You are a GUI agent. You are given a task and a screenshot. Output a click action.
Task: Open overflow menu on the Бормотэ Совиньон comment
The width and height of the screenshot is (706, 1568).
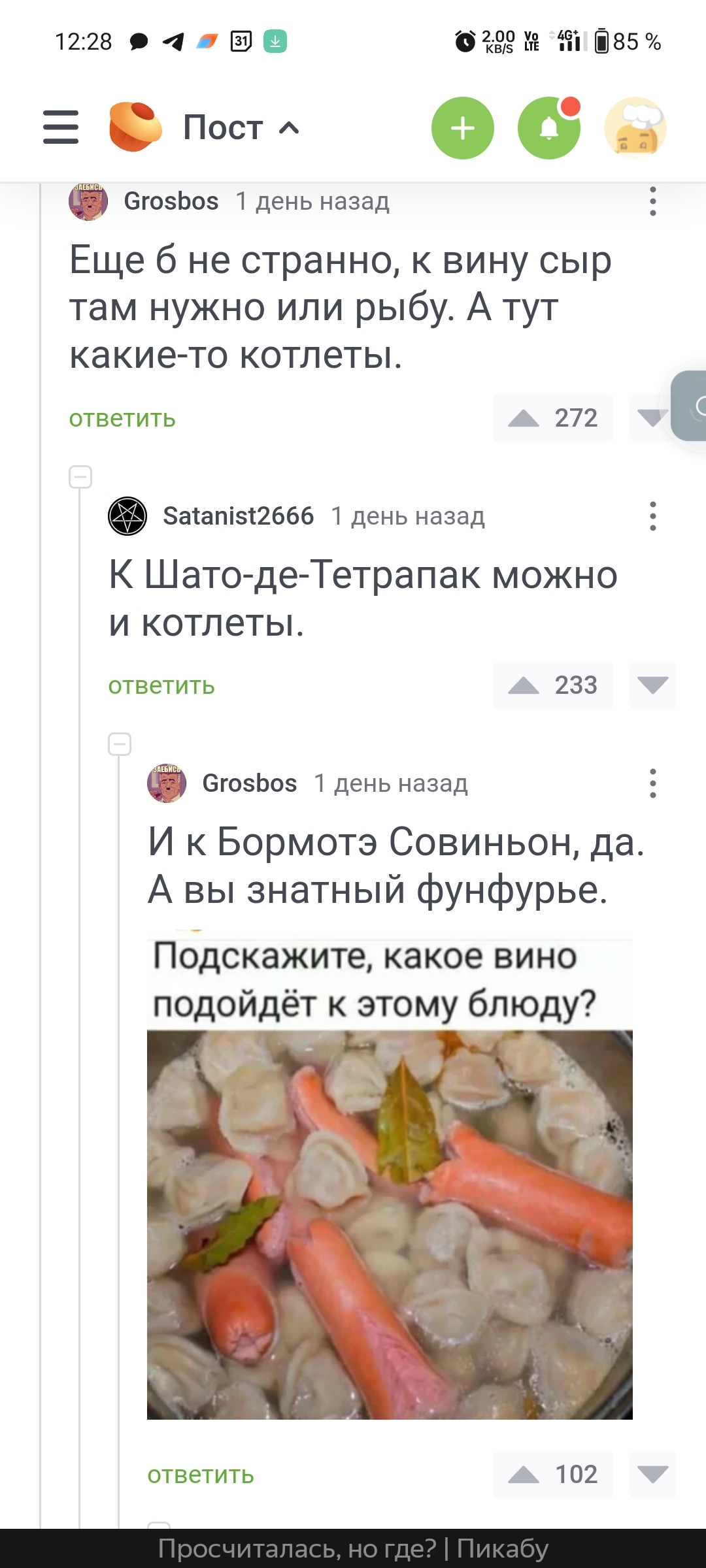[652, 783]
